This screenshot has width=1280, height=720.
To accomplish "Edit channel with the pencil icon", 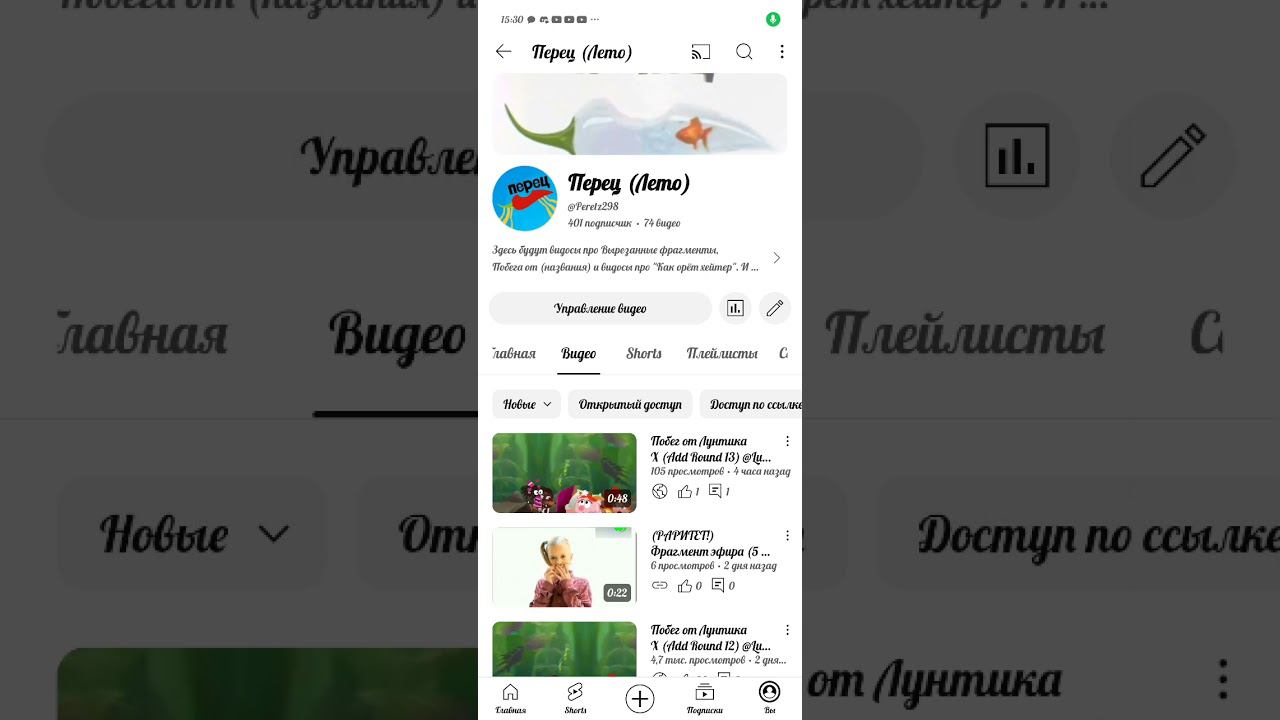I will click(775, 309).
